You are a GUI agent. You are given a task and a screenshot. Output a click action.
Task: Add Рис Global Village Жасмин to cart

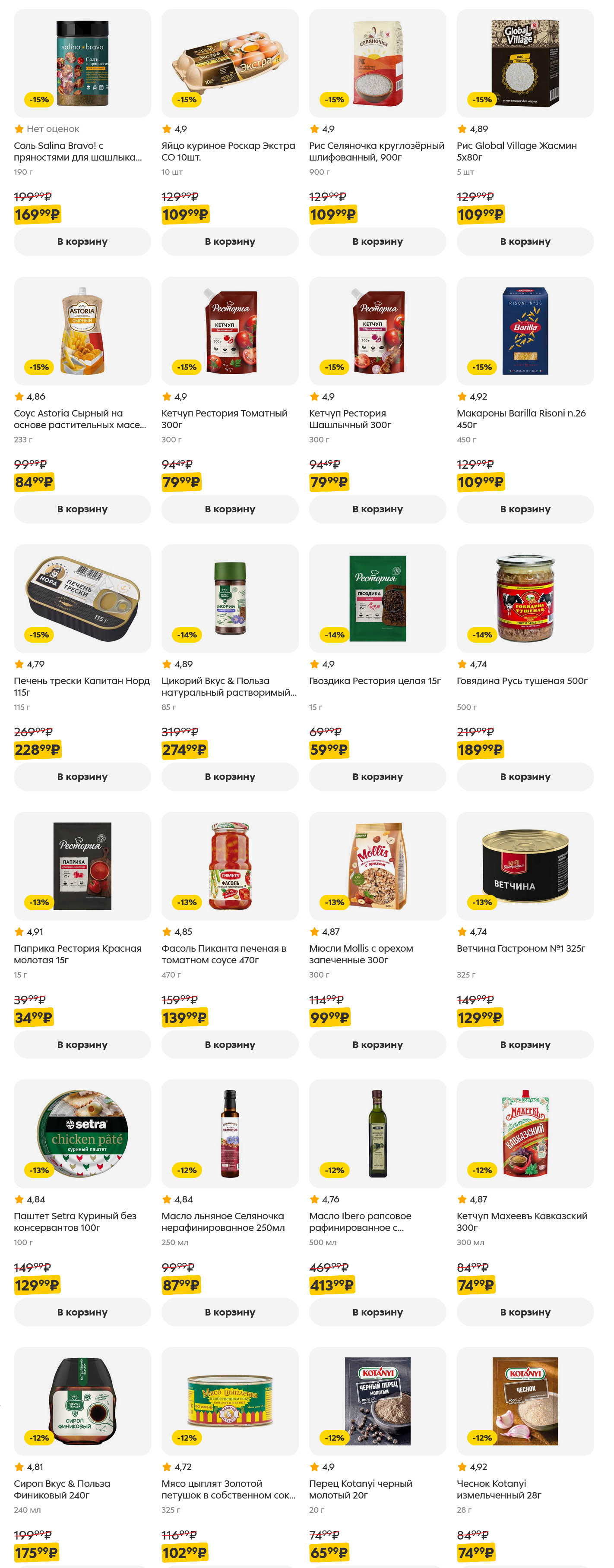click(x=525, y=242)
